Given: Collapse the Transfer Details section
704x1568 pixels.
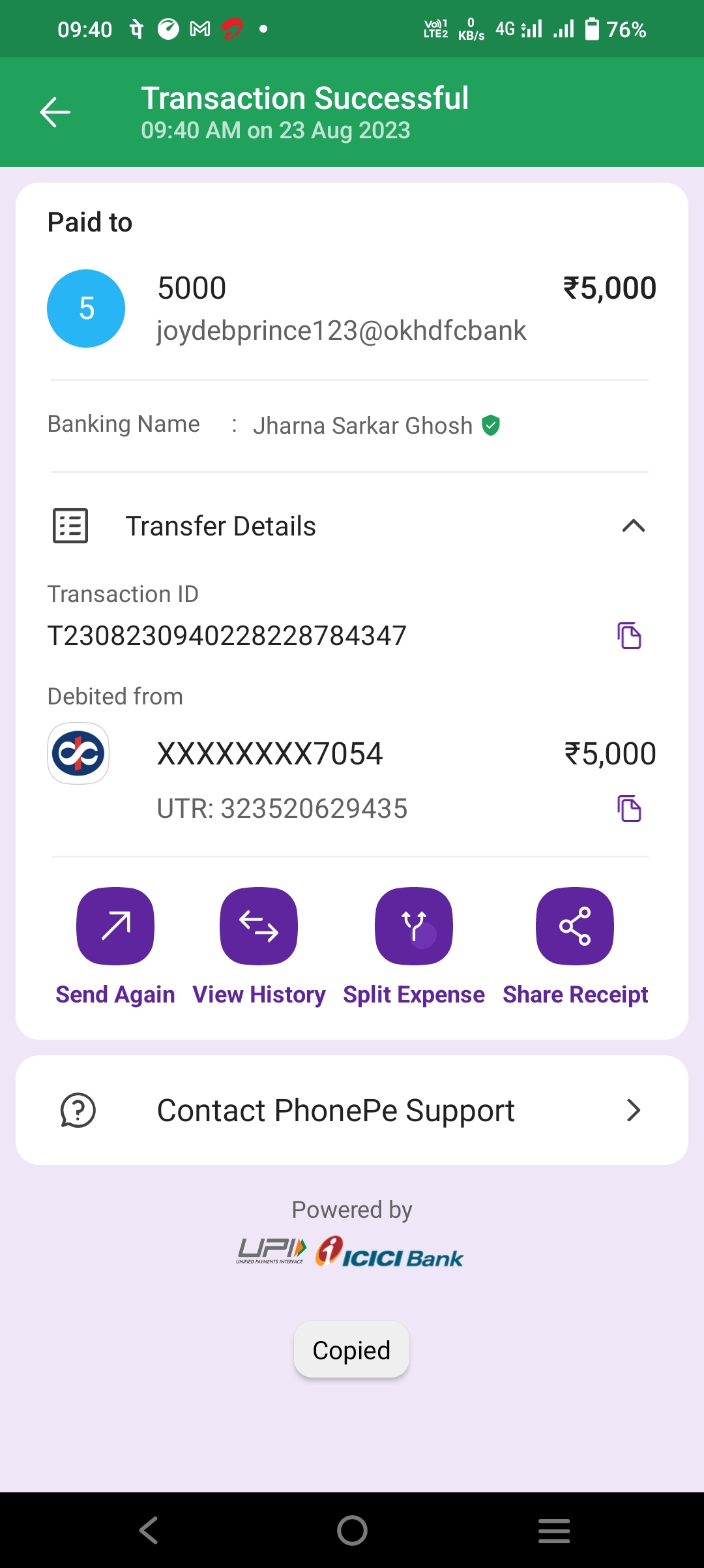Looking at the screenshot, I should 633,526.
